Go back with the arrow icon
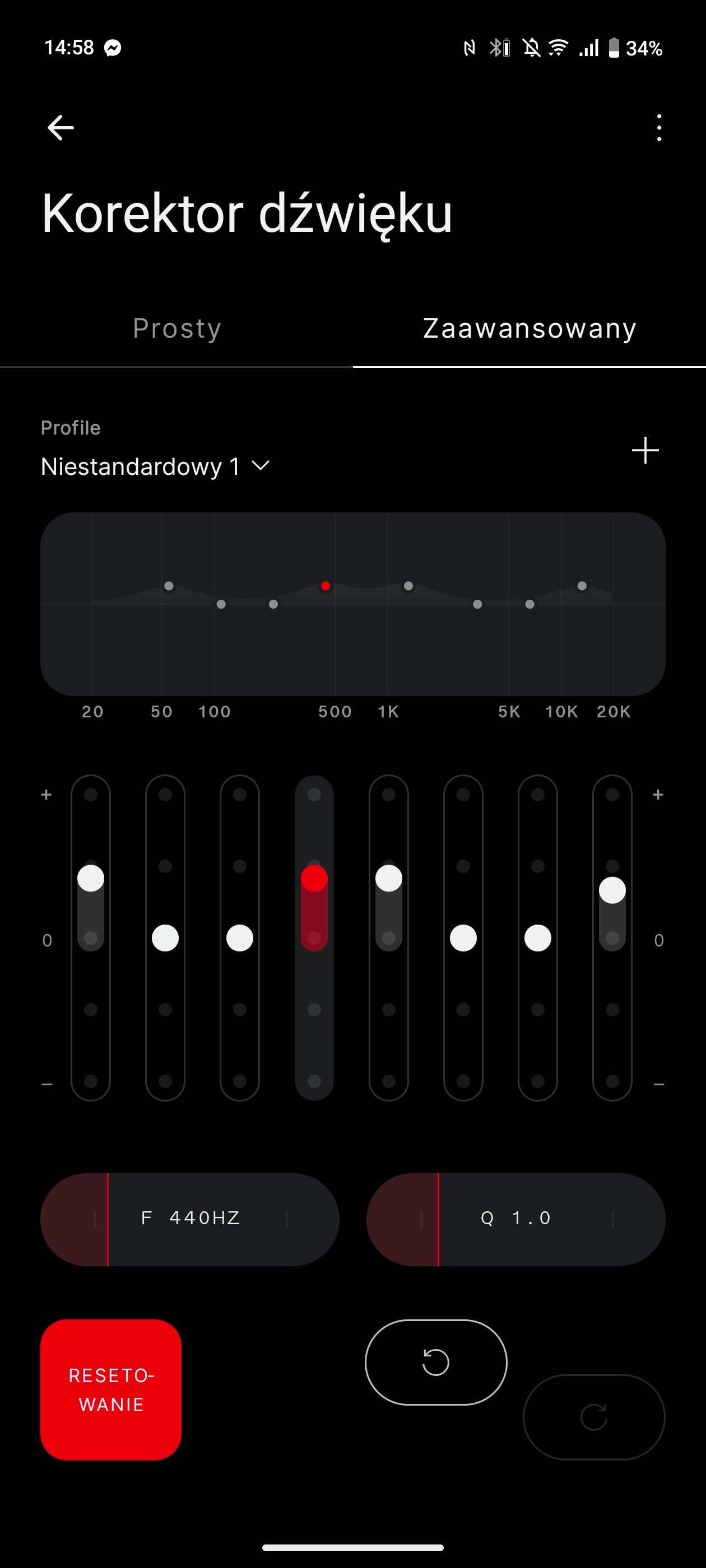The image size is (706, 1568). (x=61, y=128)
